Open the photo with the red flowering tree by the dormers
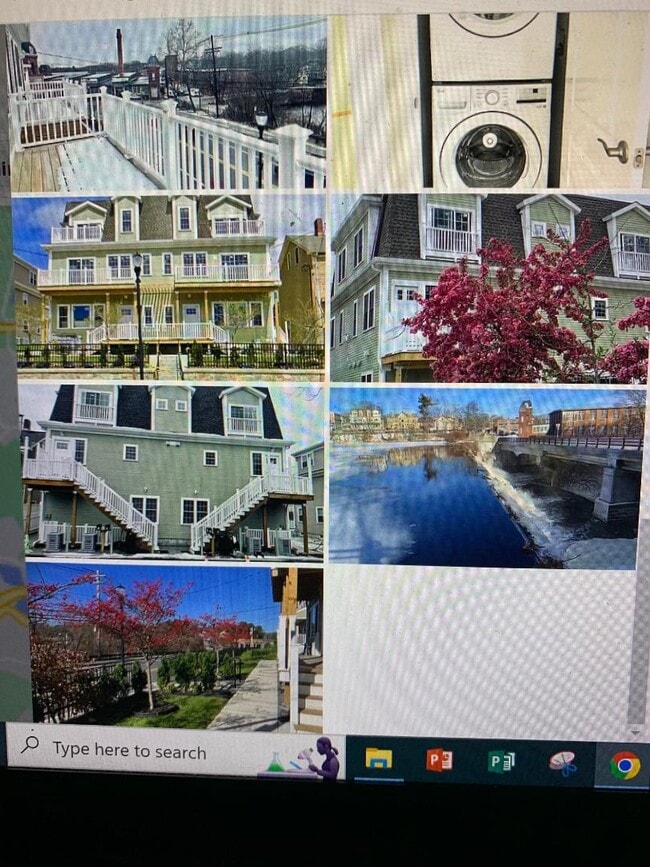 coord(489,287)
